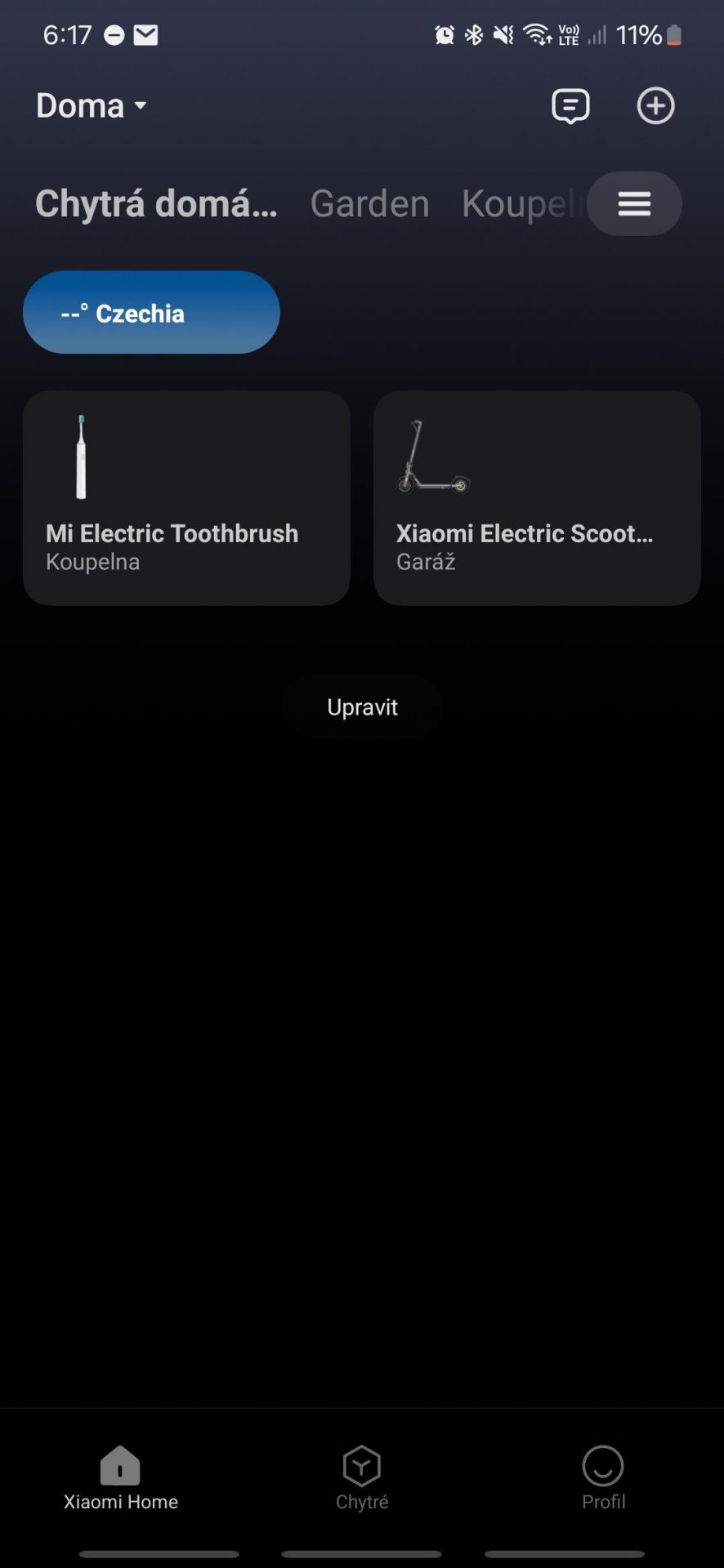Open the Czechia weather chip
This screenshot has width=724, height=1568.
(151, 313)
